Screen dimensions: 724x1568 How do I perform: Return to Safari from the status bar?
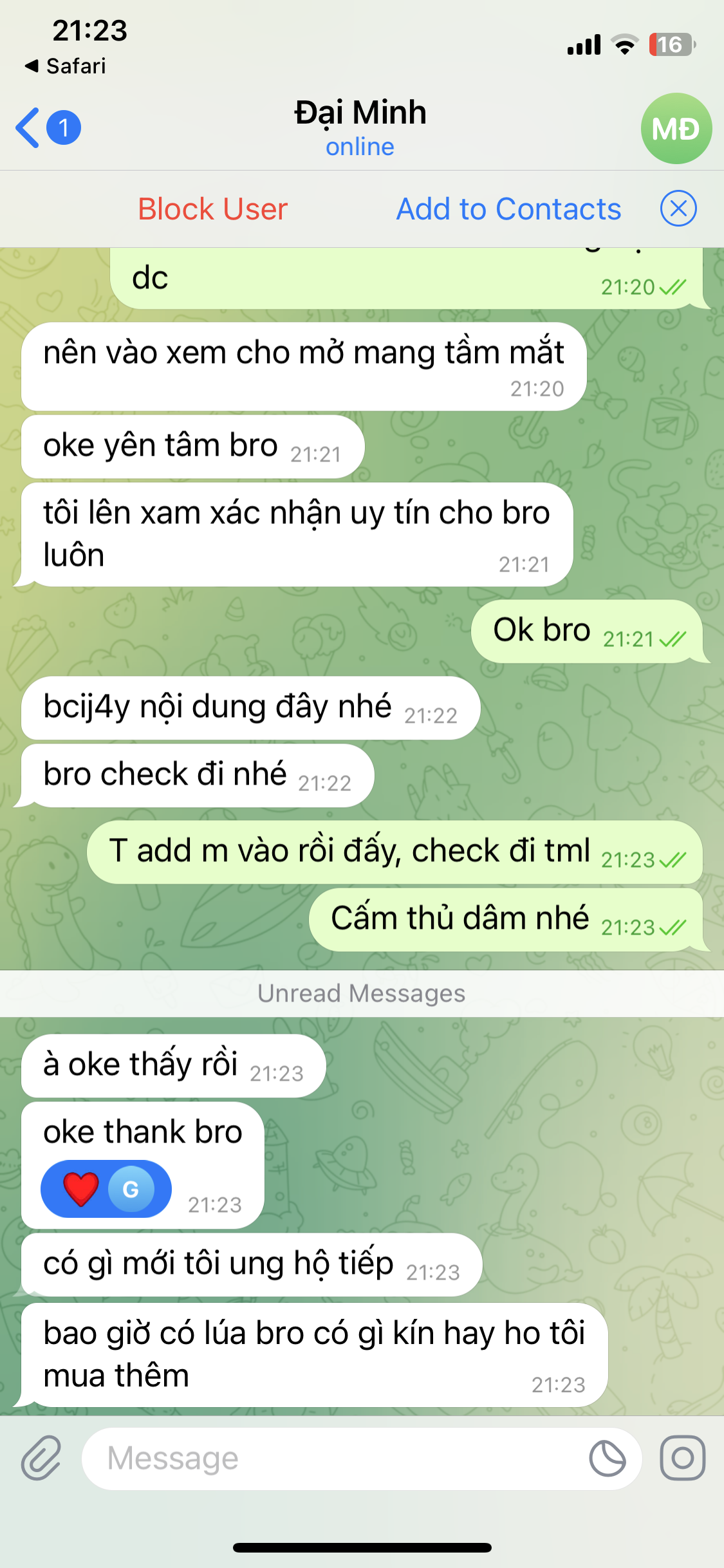pyautogui.click(x=66, y=66)
